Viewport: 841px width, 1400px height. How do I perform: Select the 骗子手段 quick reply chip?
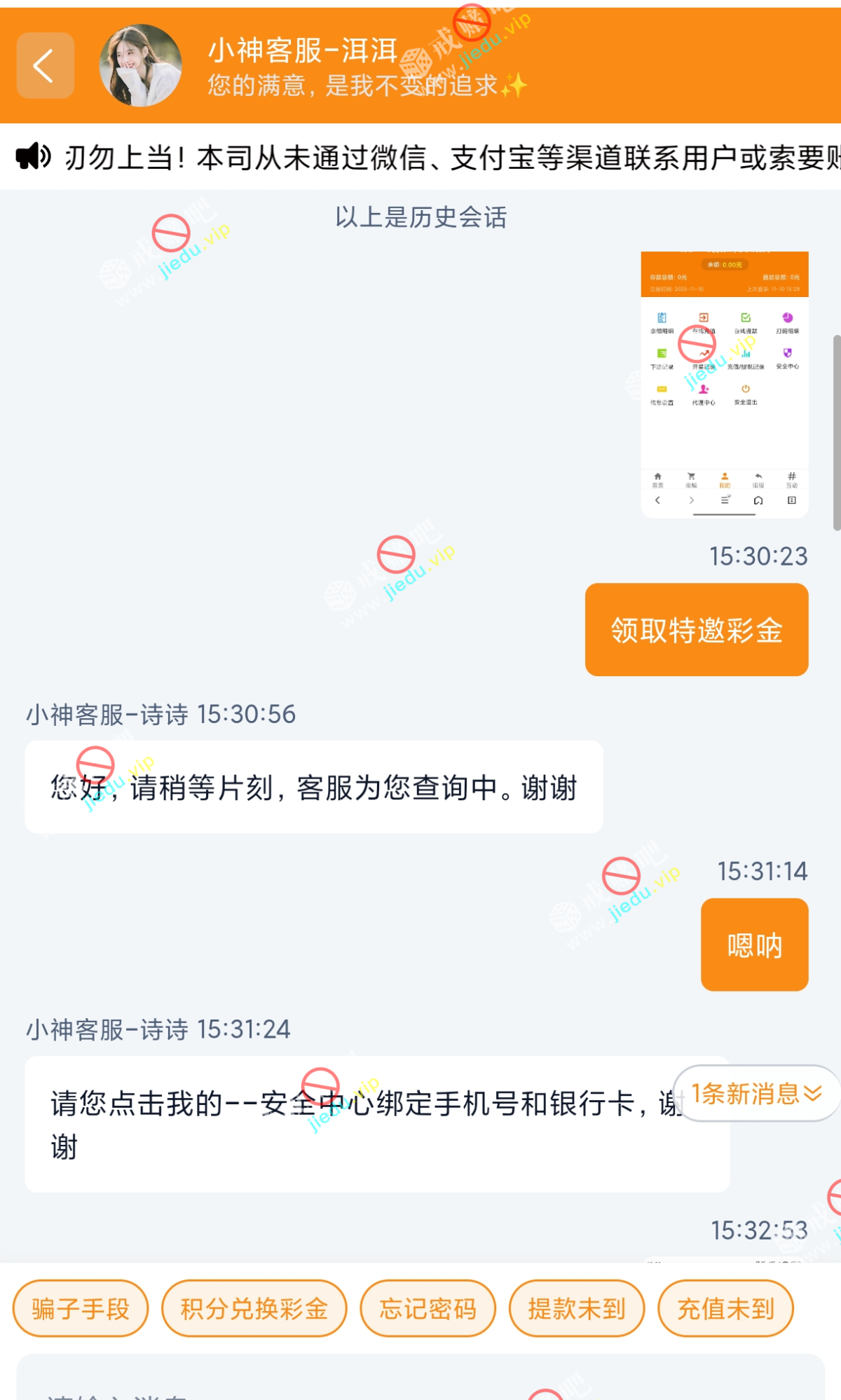81,1308
